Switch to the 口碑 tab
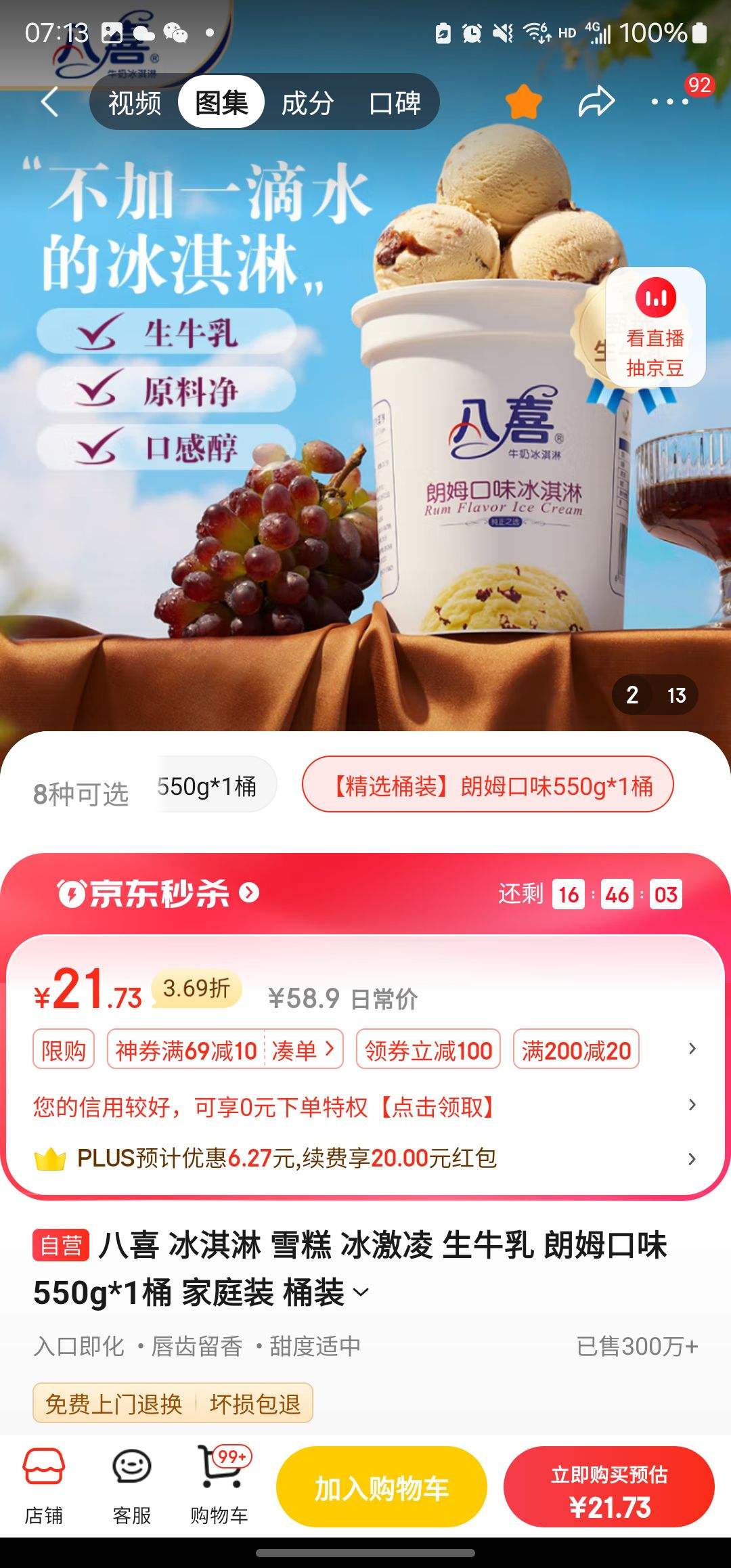This screenshot has height=1568, width=731. coord(396,104)
